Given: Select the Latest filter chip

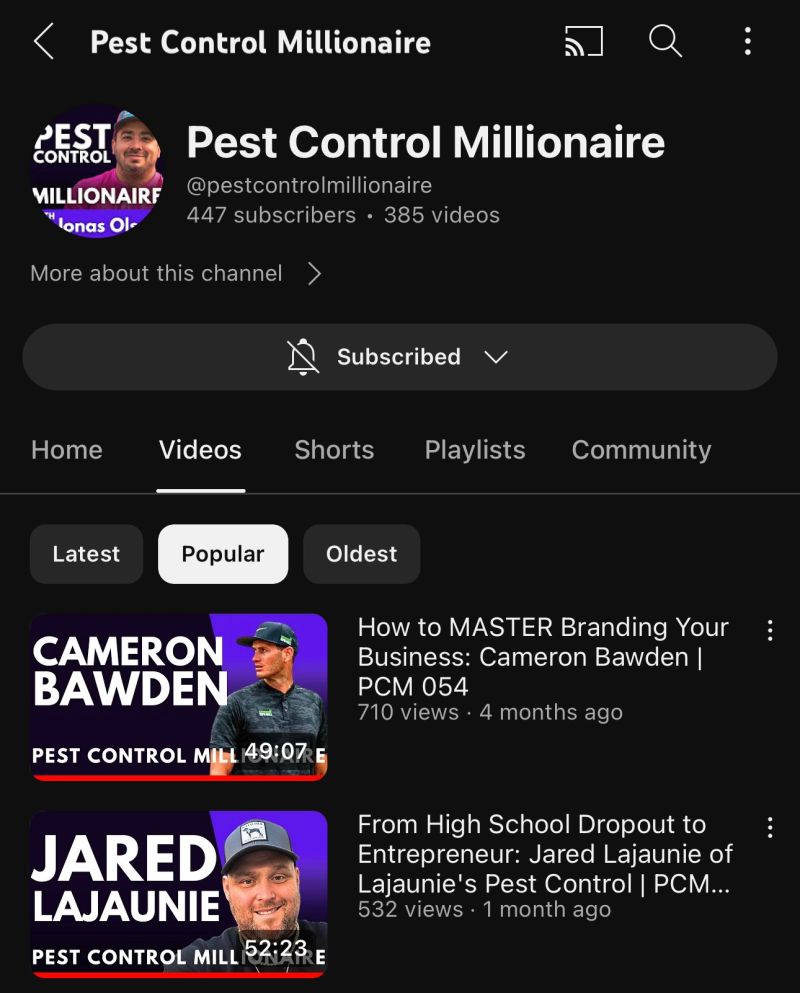Looking at the screenshot, I should pos(86,554).
